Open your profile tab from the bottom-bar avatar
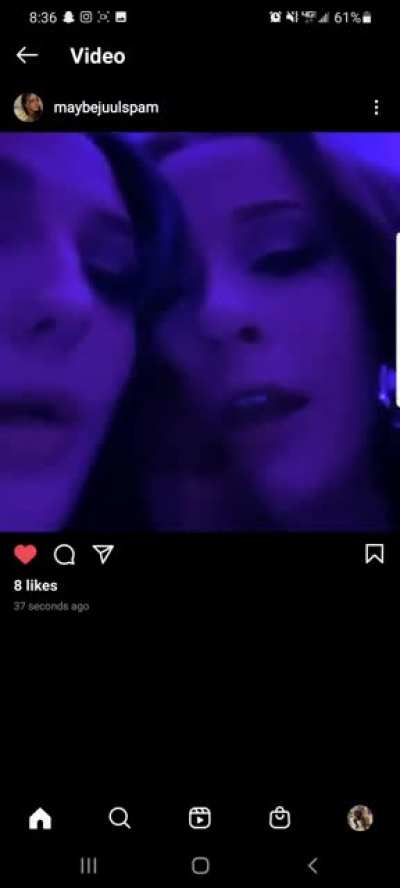 click(360, 818)
